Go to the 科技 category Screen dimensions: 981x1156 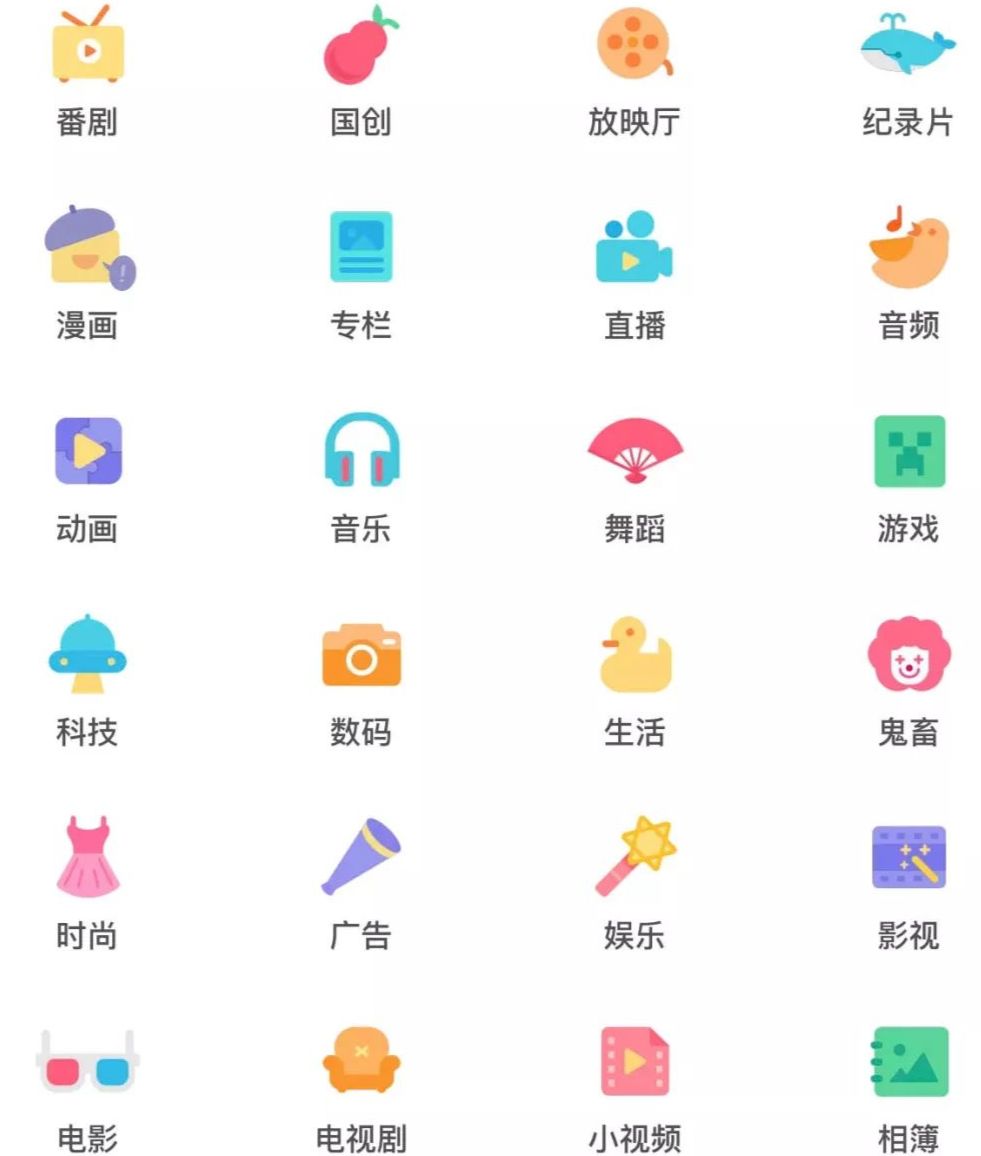click(x=88, y=654)
